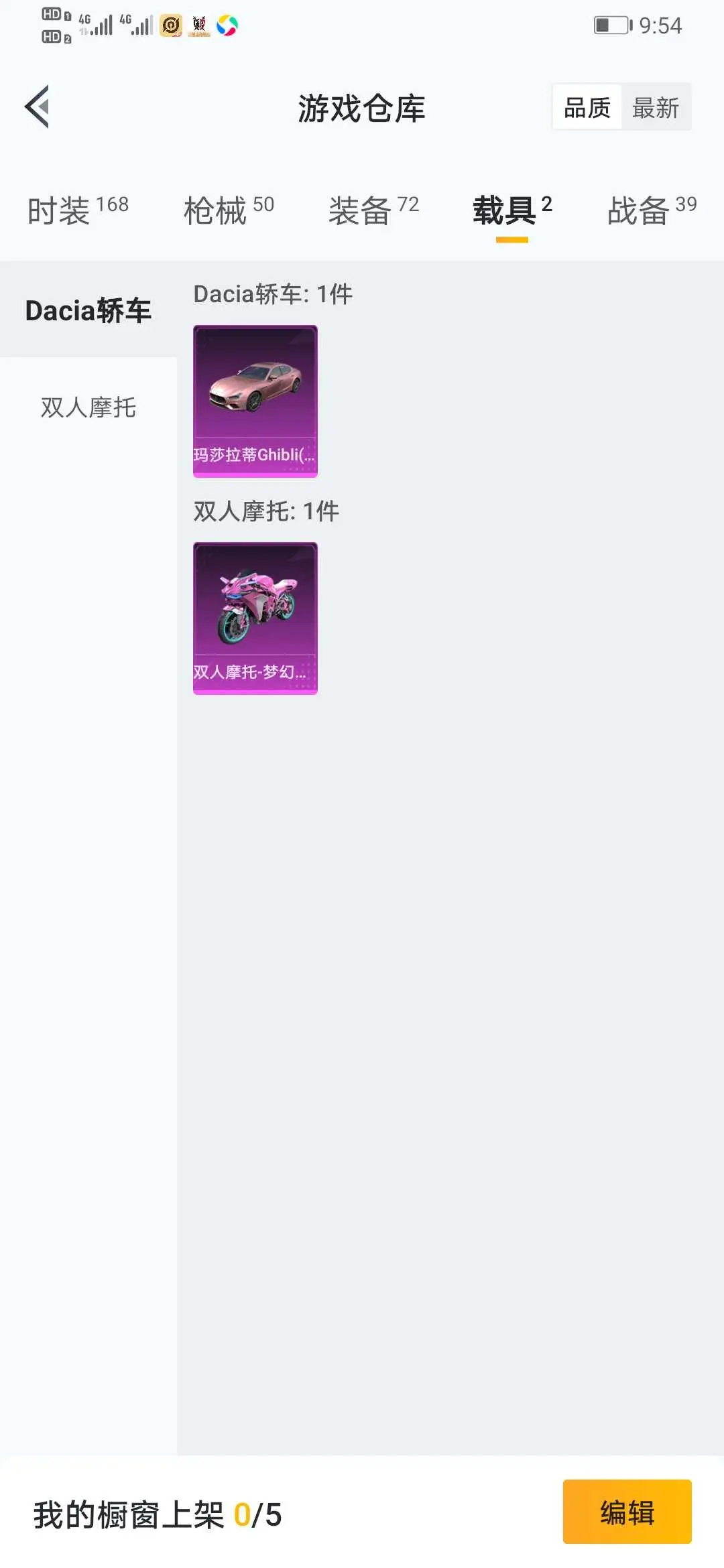Open the 双人摩托-梦幻 motorcycle item
This screenshot has height=1568, width=724.
coord(255,618)
